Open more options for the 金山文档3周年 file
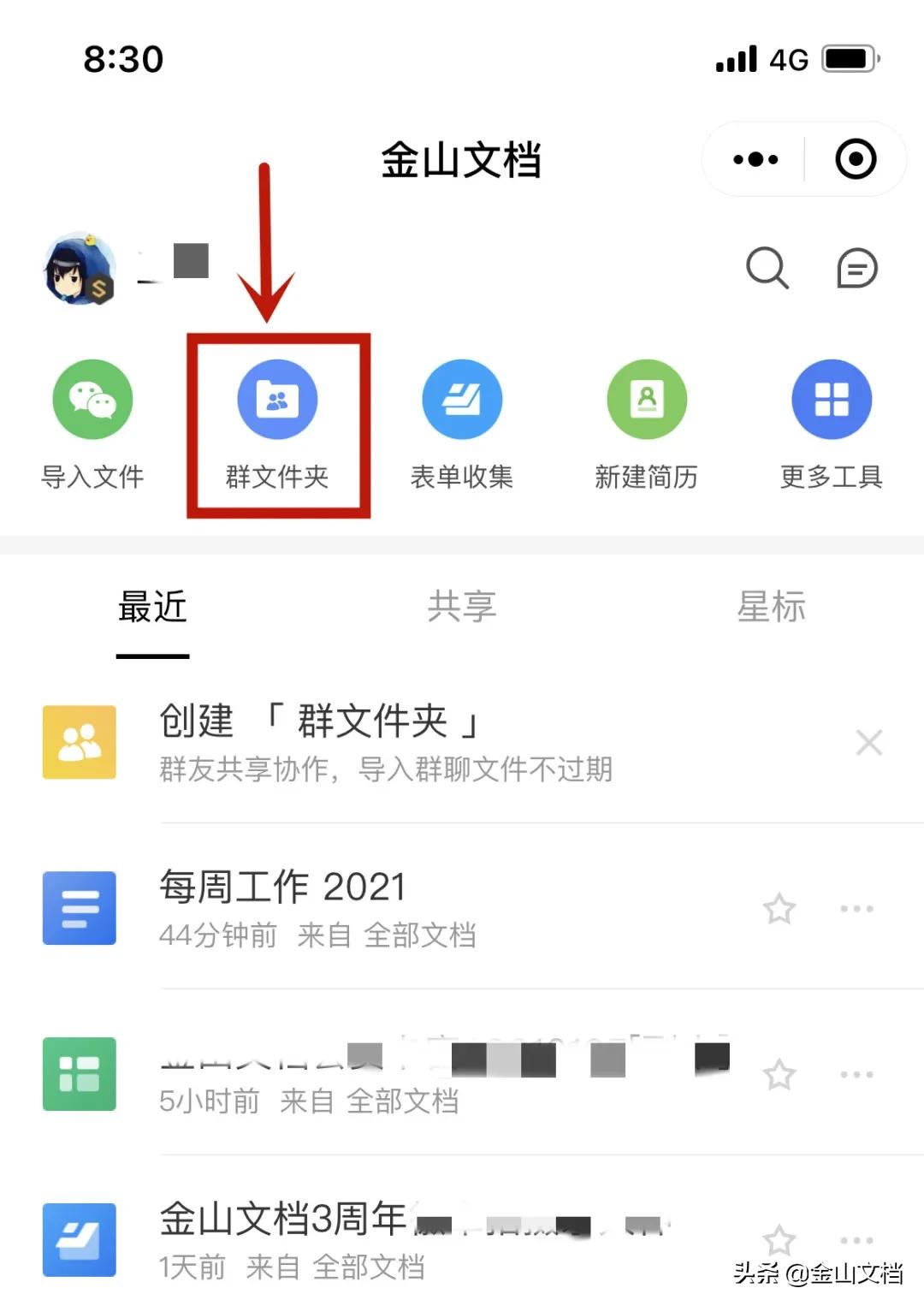This screenshot has height=1306, width=924. (856, 1239)
